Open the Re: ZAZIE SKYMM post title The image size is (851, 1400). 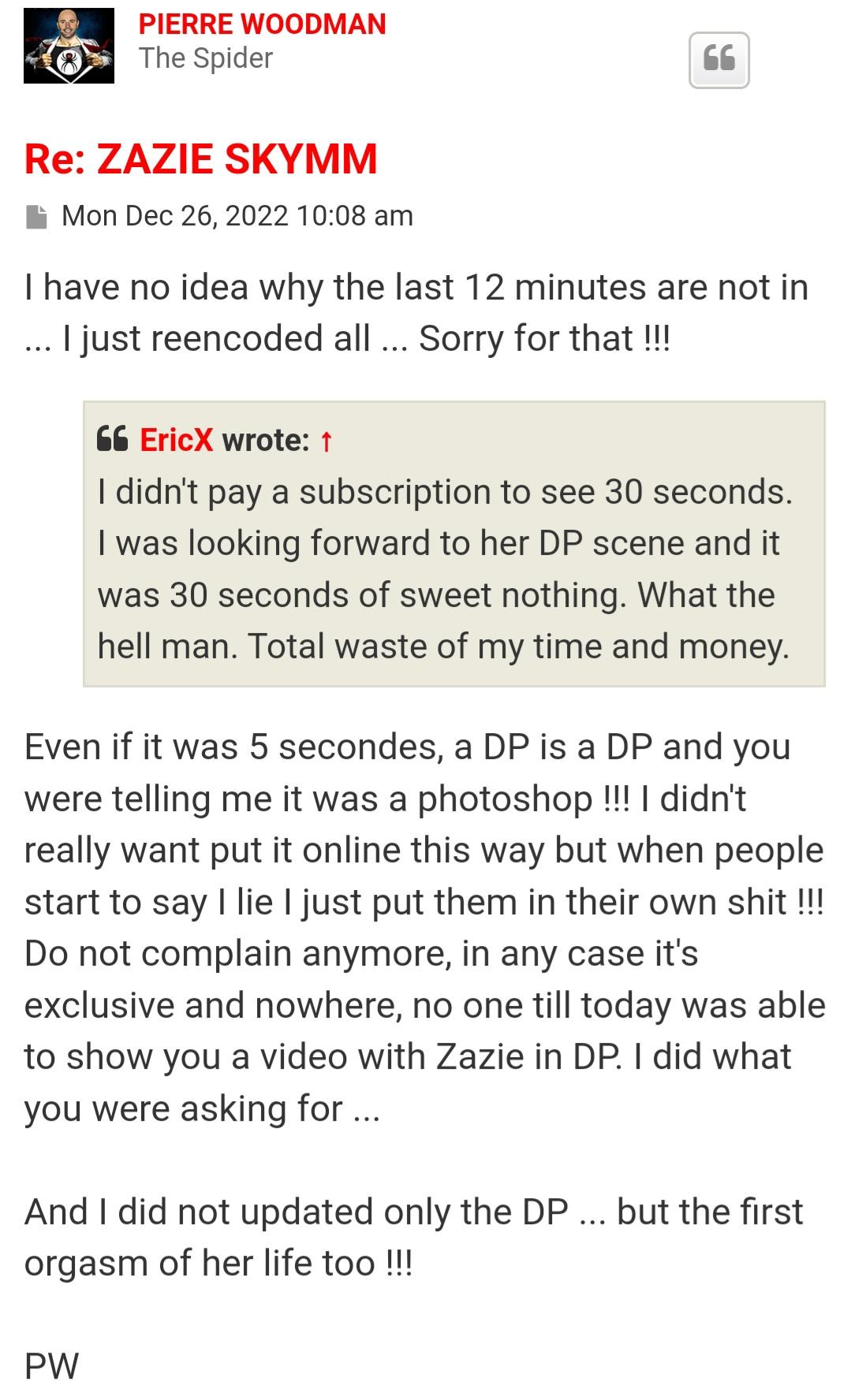[200, 158]
